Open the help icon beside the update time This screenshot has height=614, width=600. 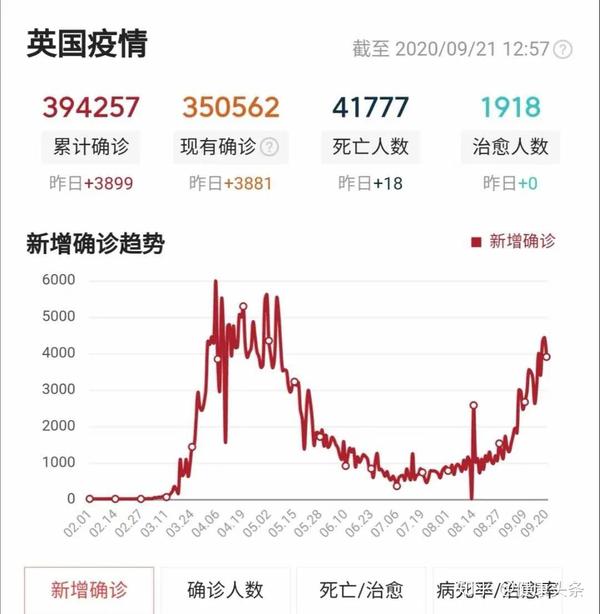564,49
